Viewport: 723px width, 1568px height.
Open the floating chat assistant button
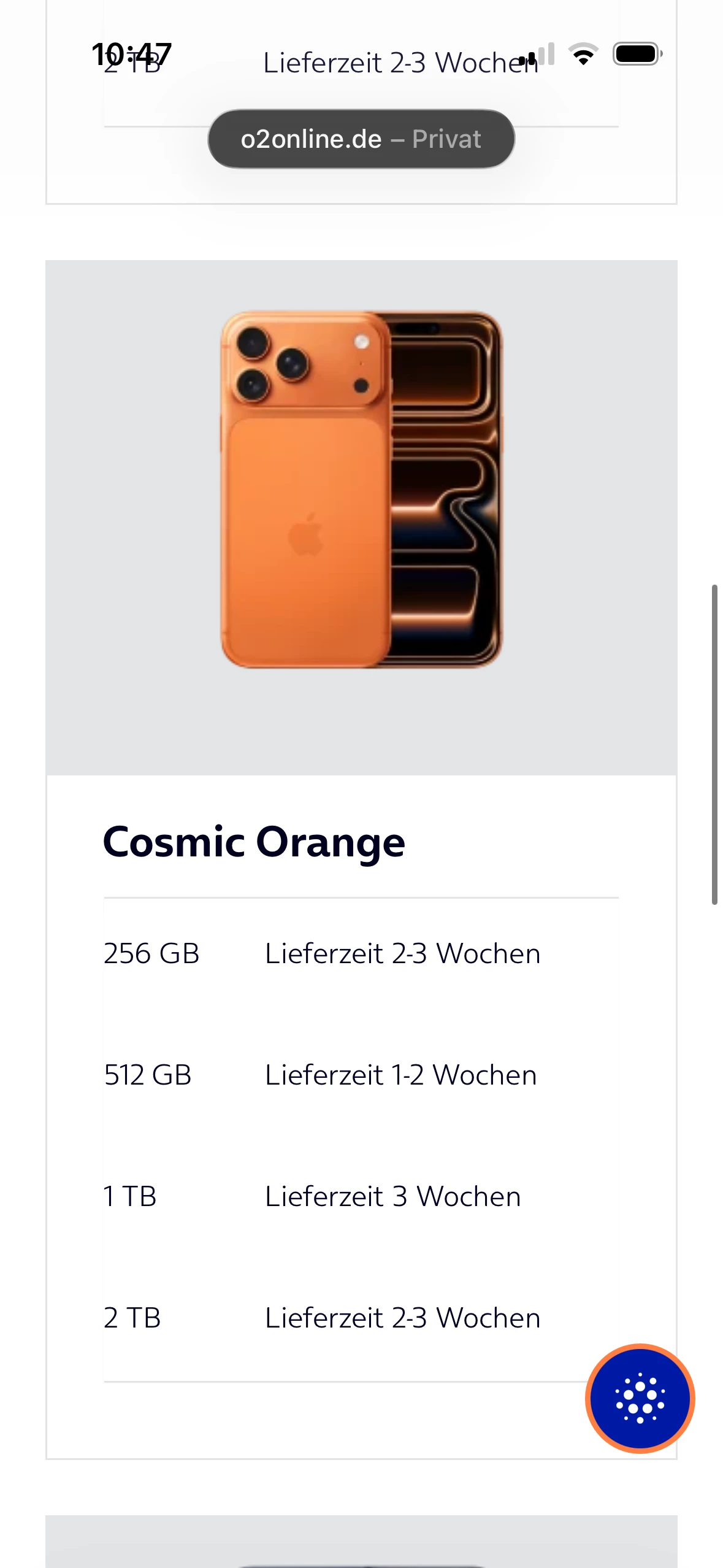640,1398
